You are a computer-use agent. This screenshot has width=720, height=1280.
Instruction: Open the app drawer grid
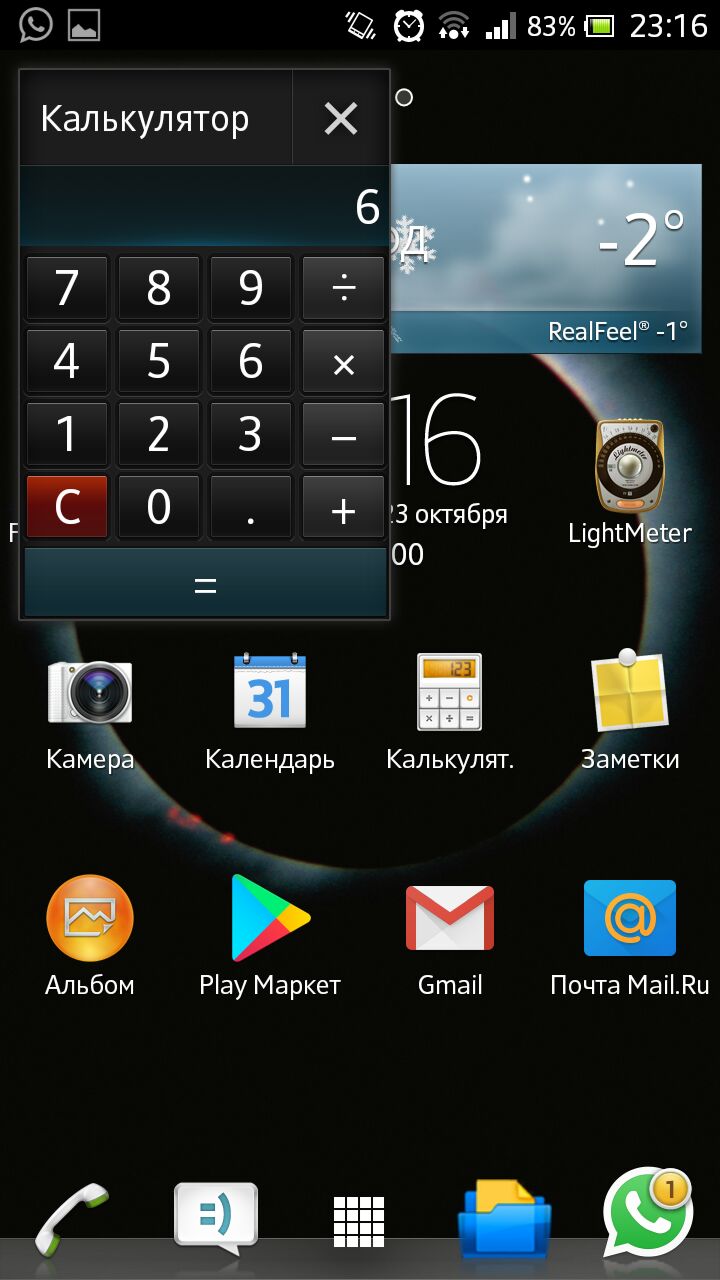(x=359, y=1222)
